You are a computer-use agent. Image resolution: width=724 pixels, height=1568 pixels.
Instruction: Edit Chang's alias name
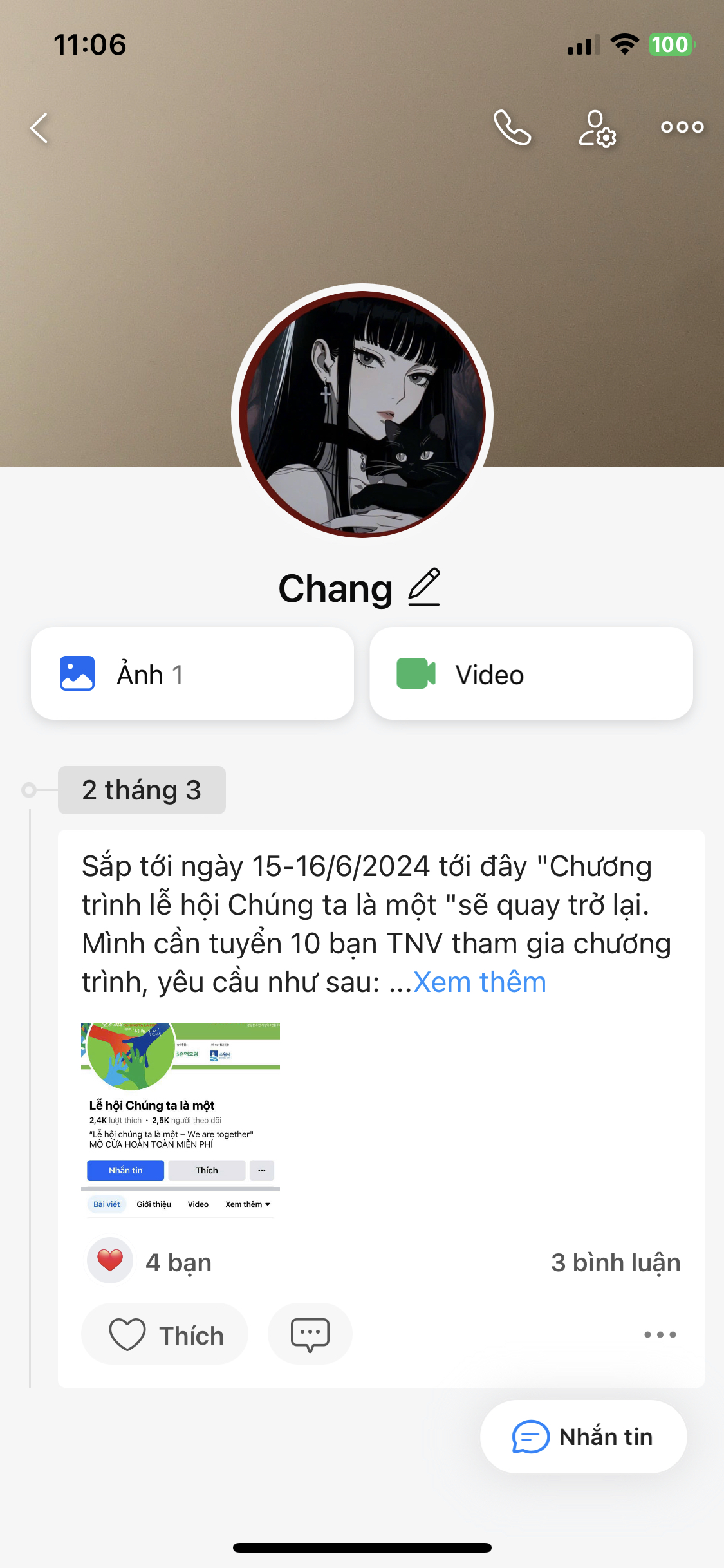tap(424, 587)
